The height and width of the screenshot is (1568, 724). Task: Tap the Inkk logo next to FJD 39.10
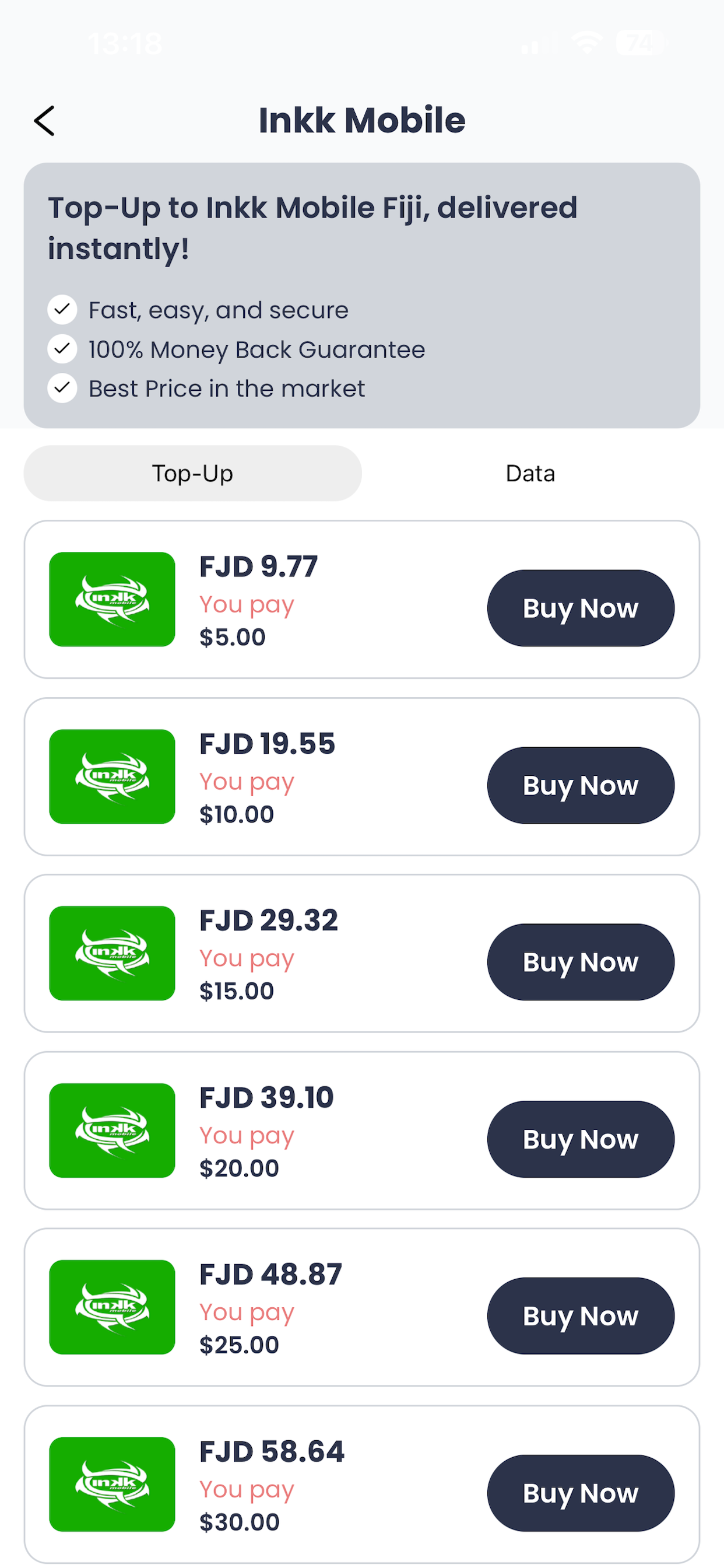[x=111, y=1130]
